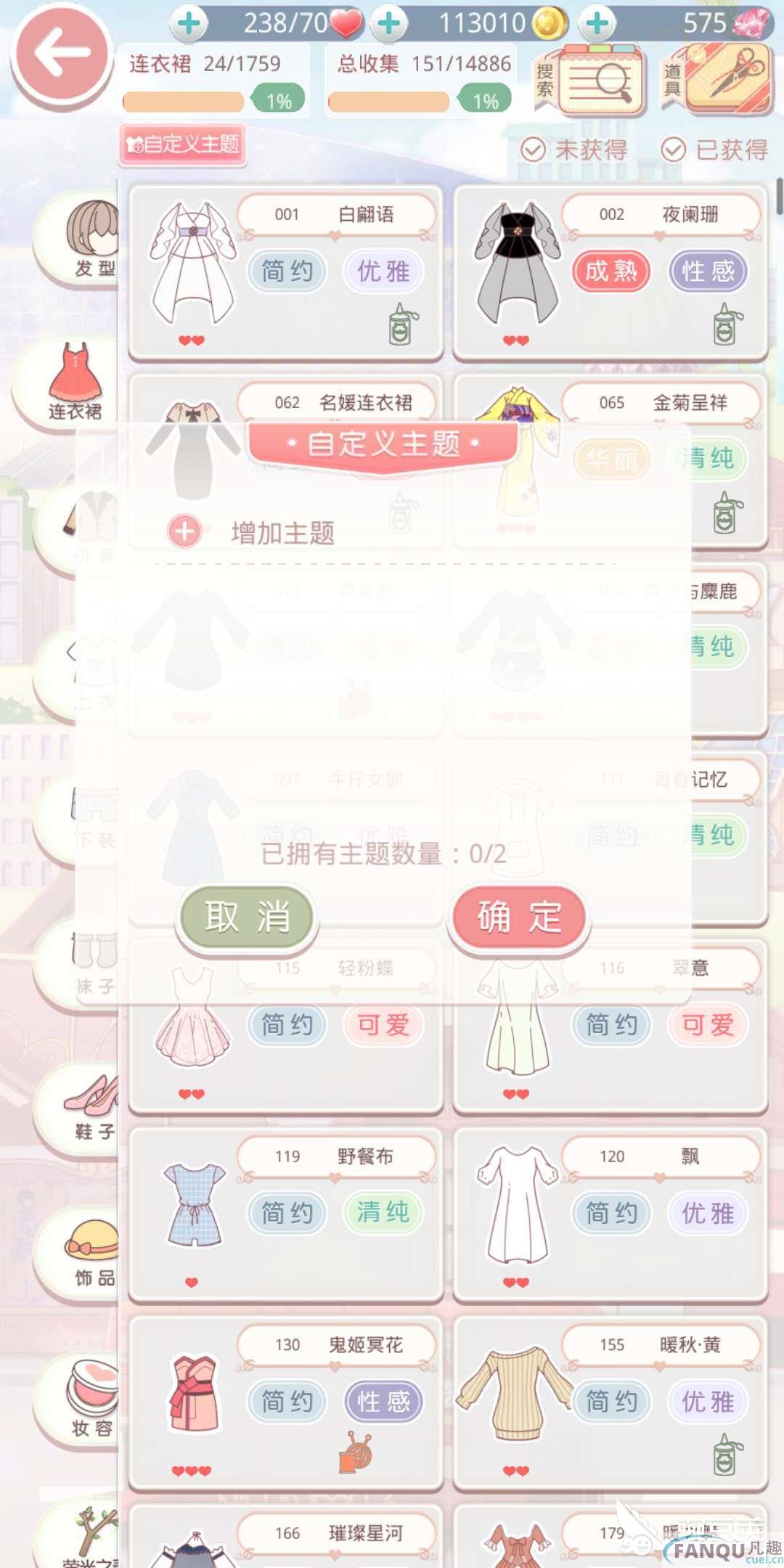Add more gold coins with the plus icon
784x1568 pixels.
point(389,23)
